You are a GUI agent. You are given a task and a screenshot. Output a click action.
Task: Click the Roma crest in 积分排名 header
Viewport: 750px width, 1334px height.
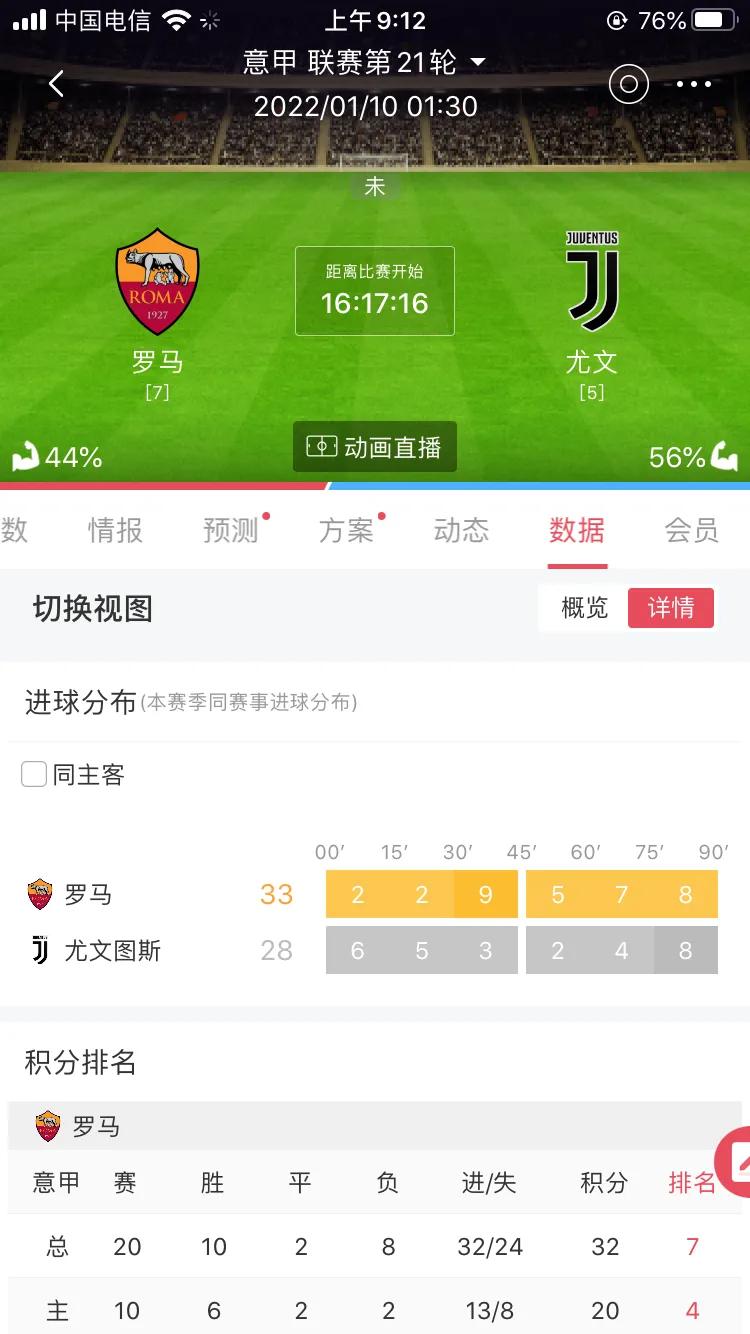pos(47,1125)
